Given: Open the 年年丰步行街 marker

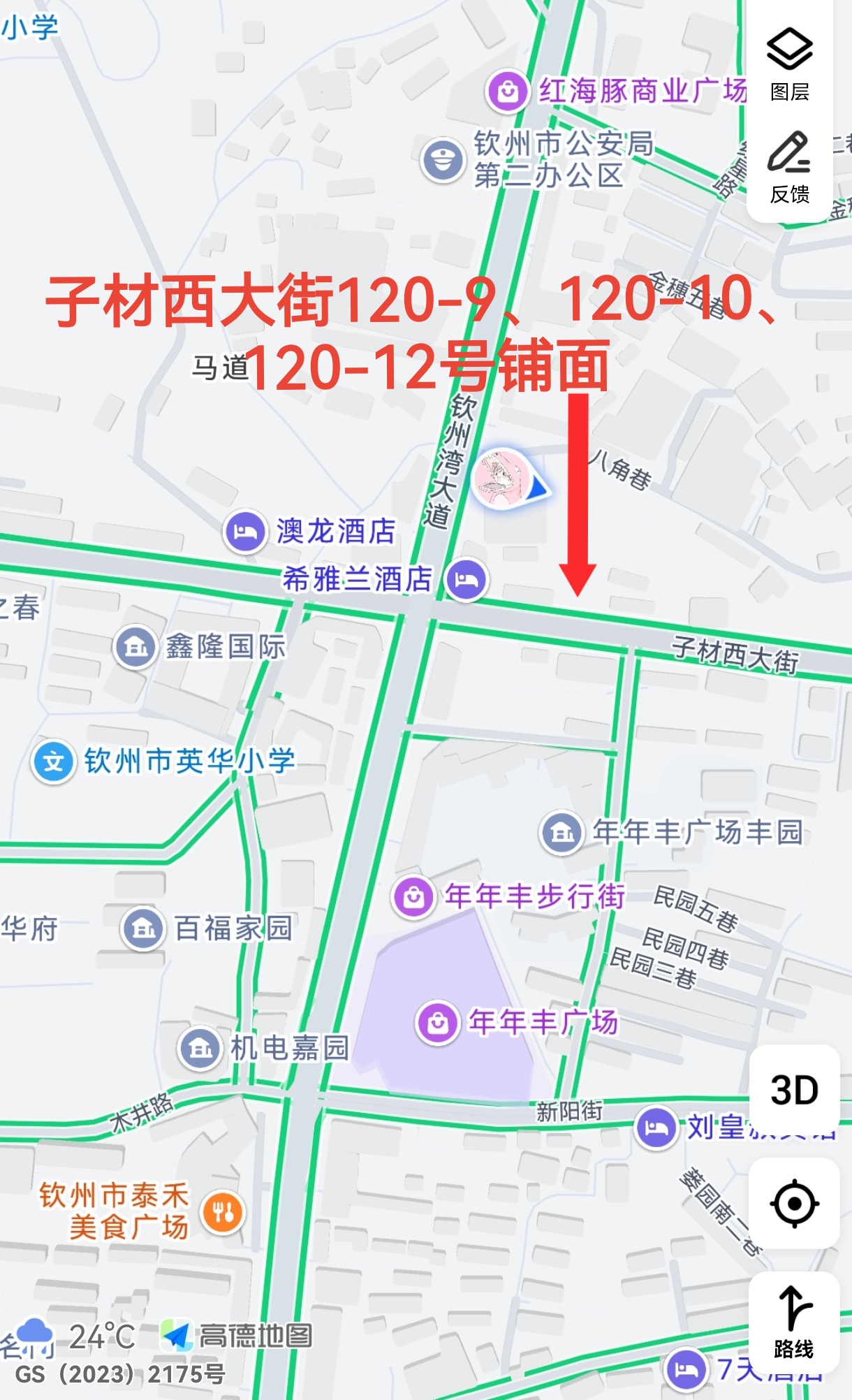Looking at the screenshot, I should click(x=413, y=896).
